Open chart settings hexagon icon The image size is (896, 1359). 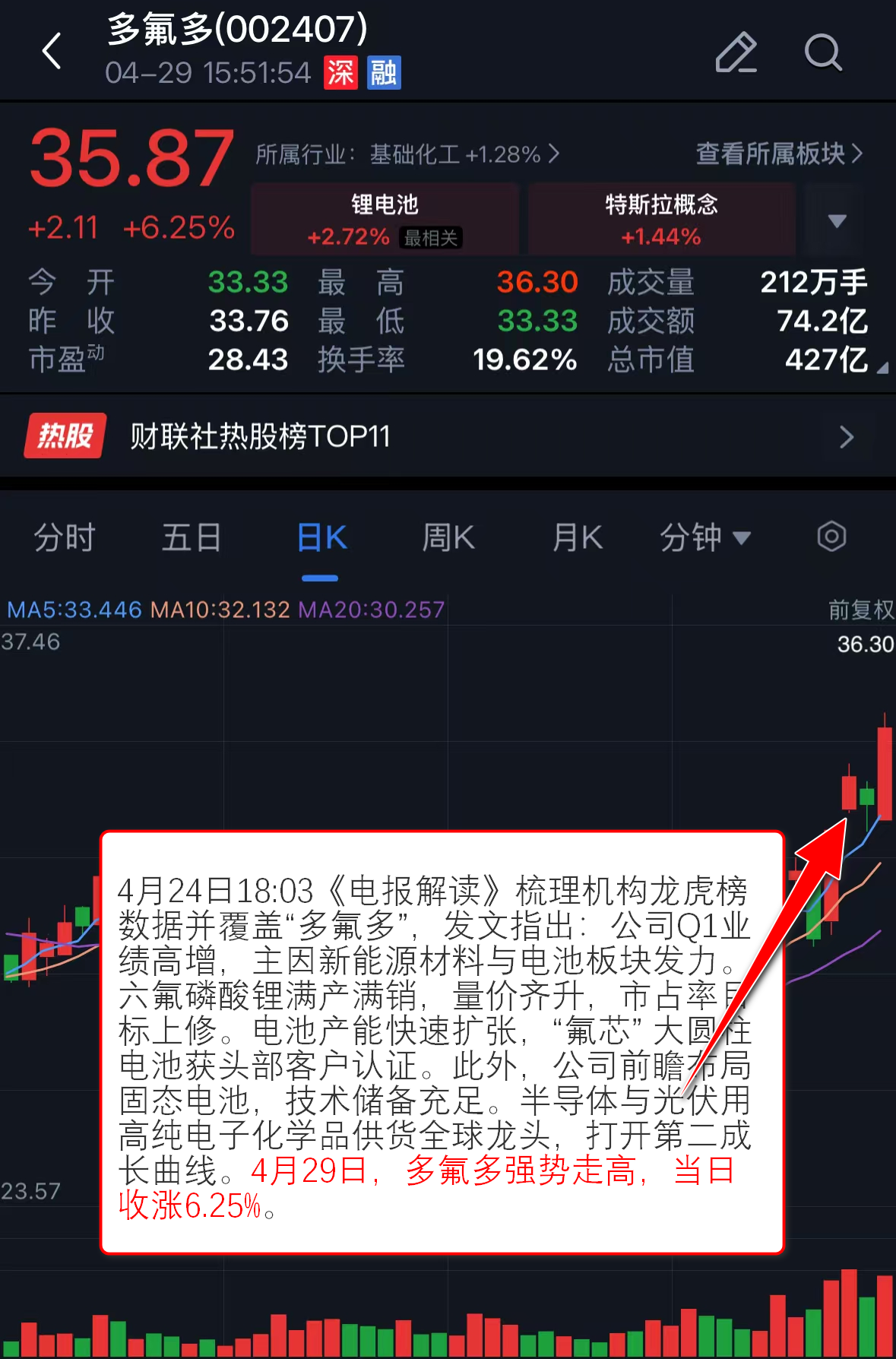[831, 537]
